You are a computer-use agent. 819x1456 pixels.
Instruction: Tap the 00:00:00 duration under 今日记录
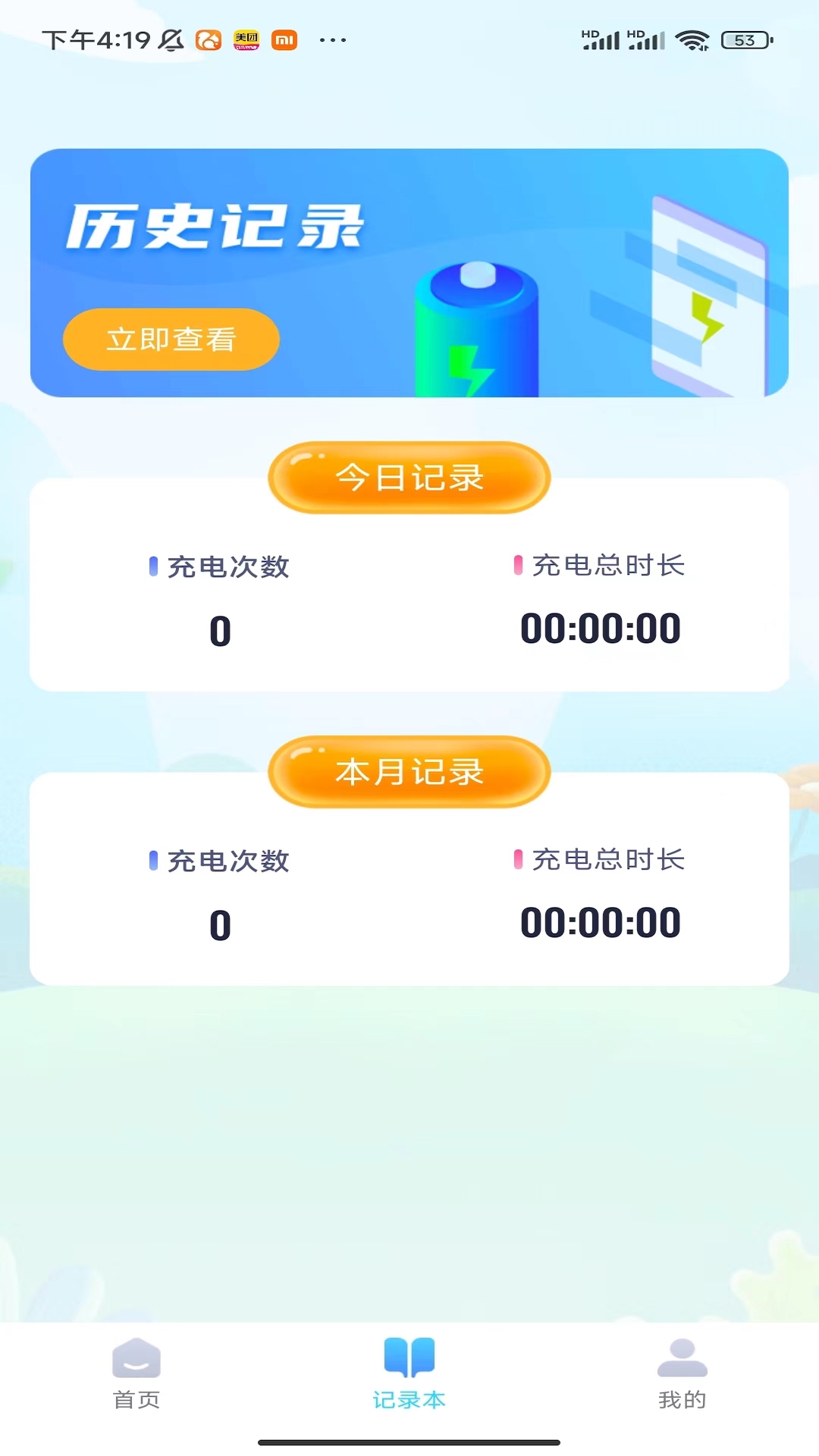(601, 627)
